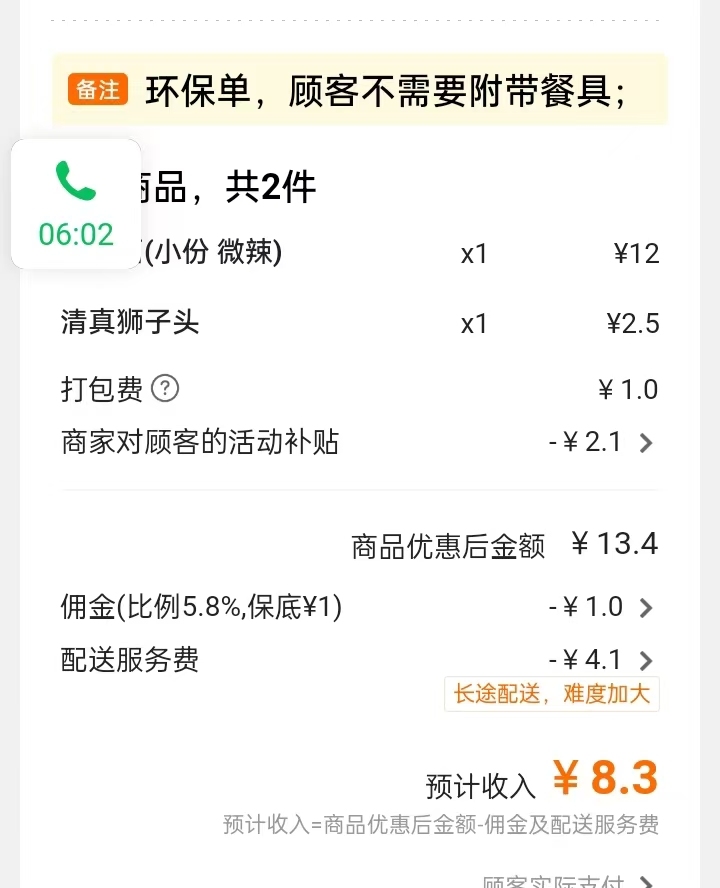Expand 配送服务费 delivery fee details

(x=646, y=661)
